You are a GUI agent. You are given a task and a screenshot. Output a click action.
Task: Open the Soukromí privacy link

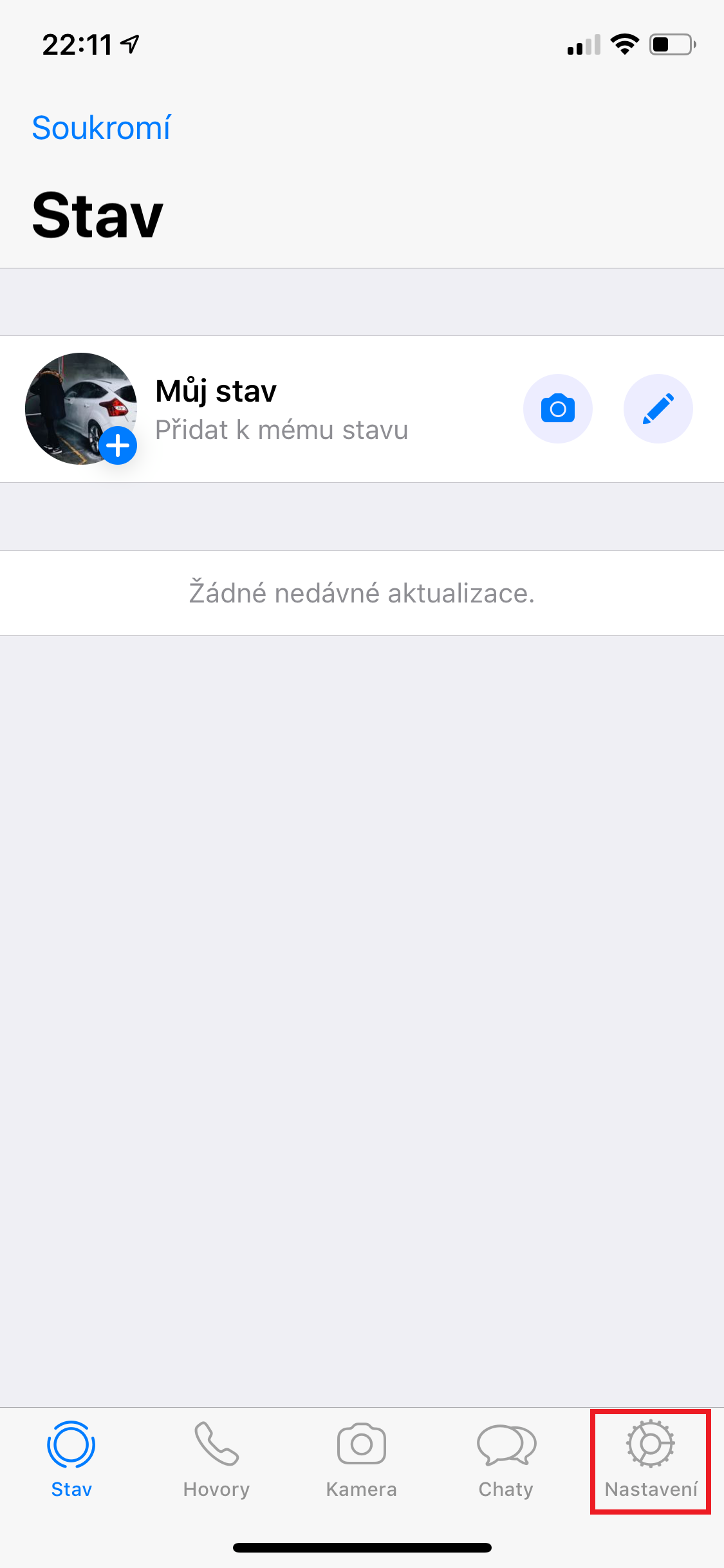pyautogui.click(x=101, y=127)
